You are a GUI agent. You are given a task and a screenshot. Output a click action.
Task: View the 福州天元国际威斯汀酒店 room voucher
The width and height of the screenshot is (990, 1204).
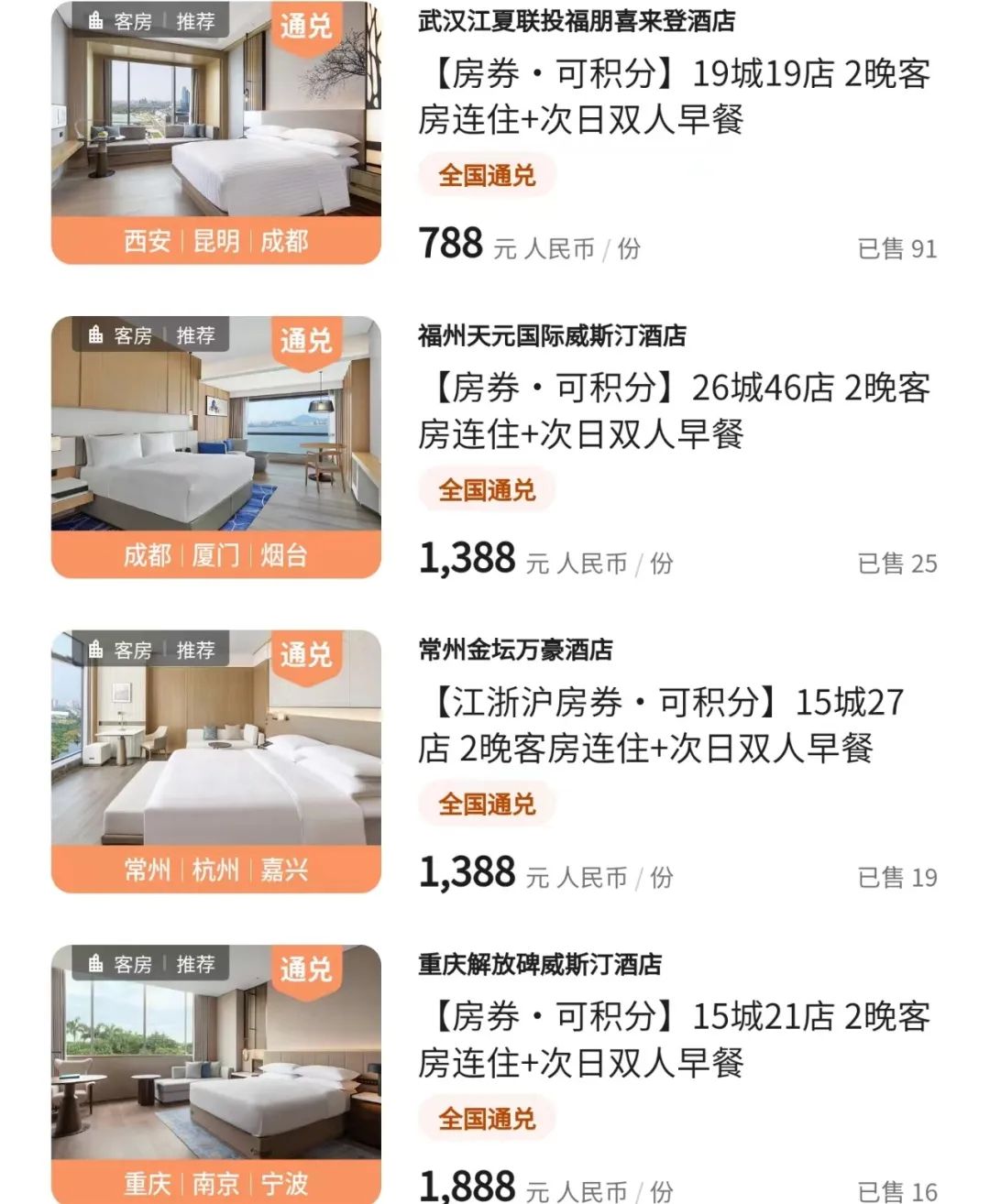coord(674,410)
